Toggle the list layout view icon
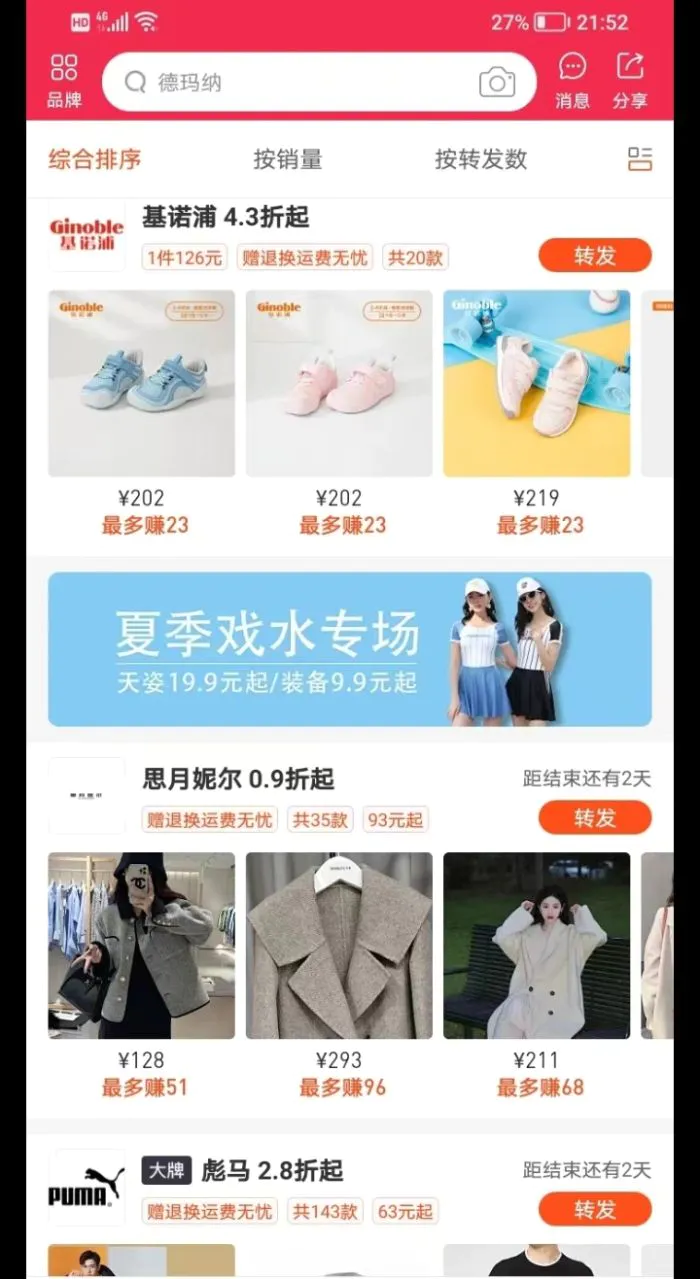 tap(640, 159)
